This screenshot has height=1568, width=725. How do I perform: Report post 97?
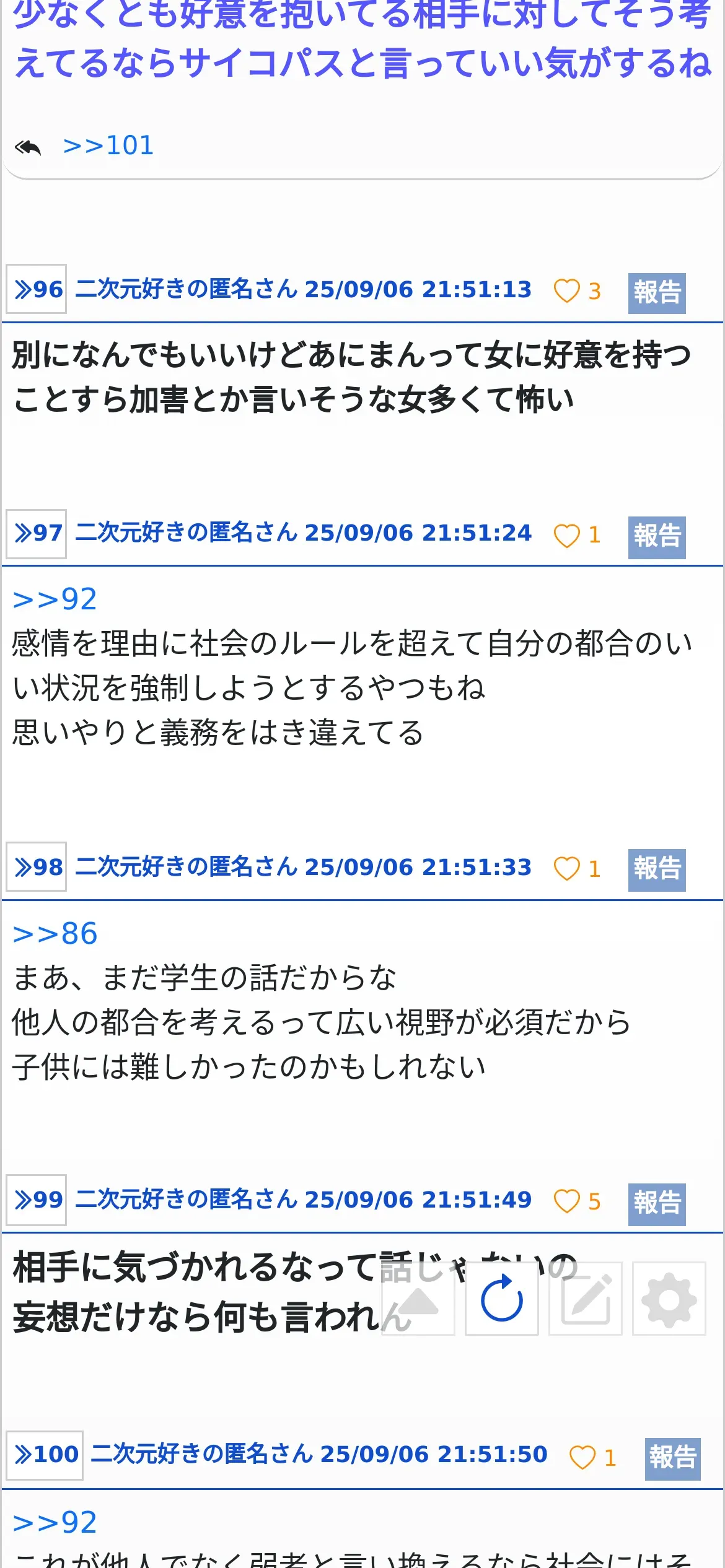(657, 537)
